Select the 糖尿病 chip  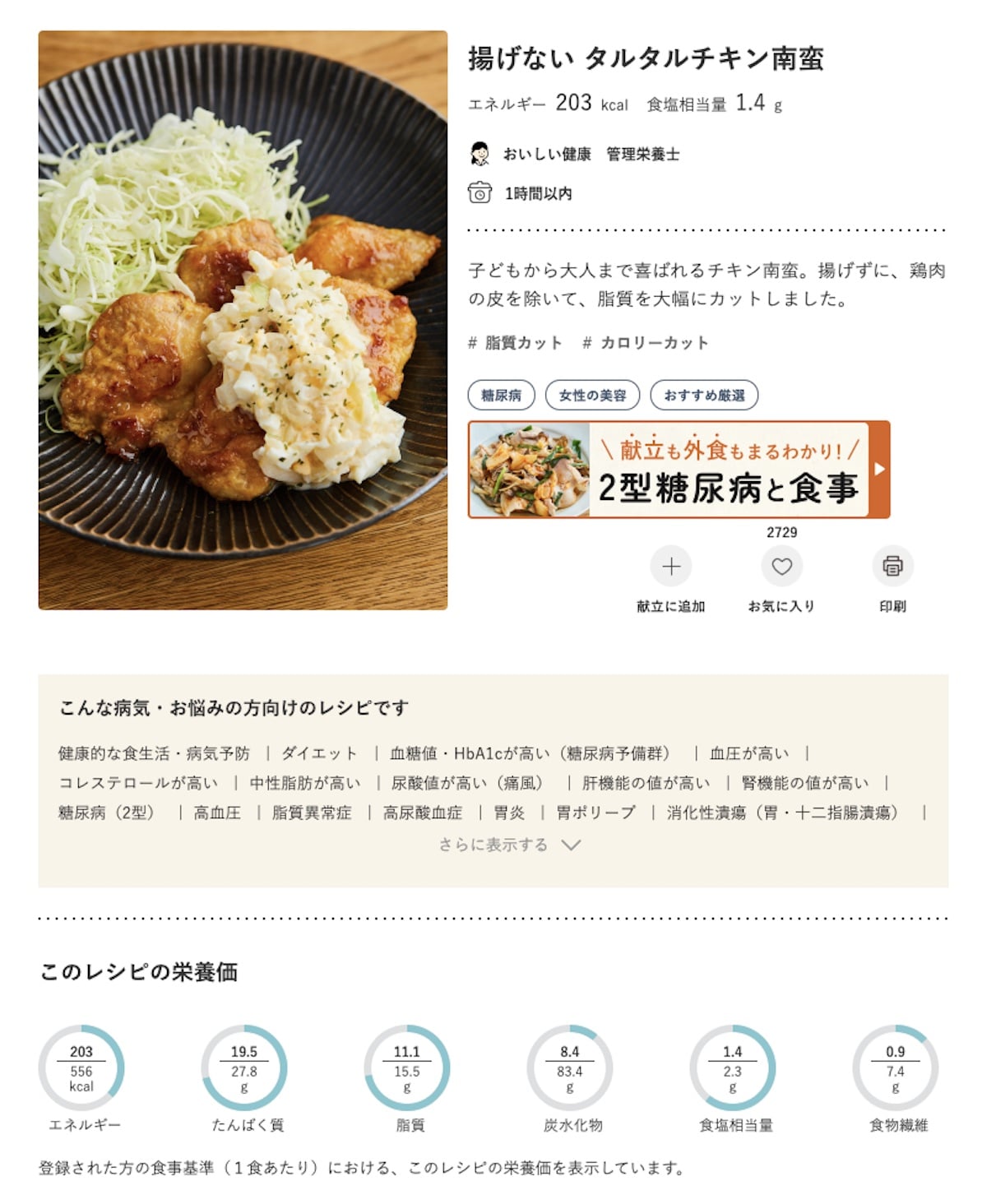tap(501, 396)
